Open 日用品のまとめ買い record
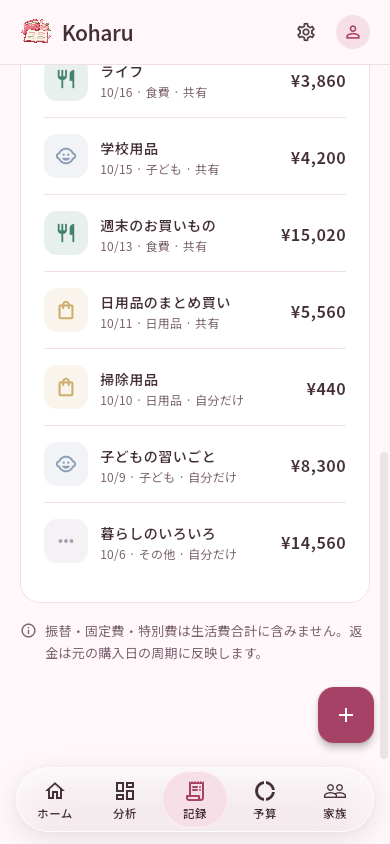Screen dimensions: 390x844 click(x=195, y=310)
